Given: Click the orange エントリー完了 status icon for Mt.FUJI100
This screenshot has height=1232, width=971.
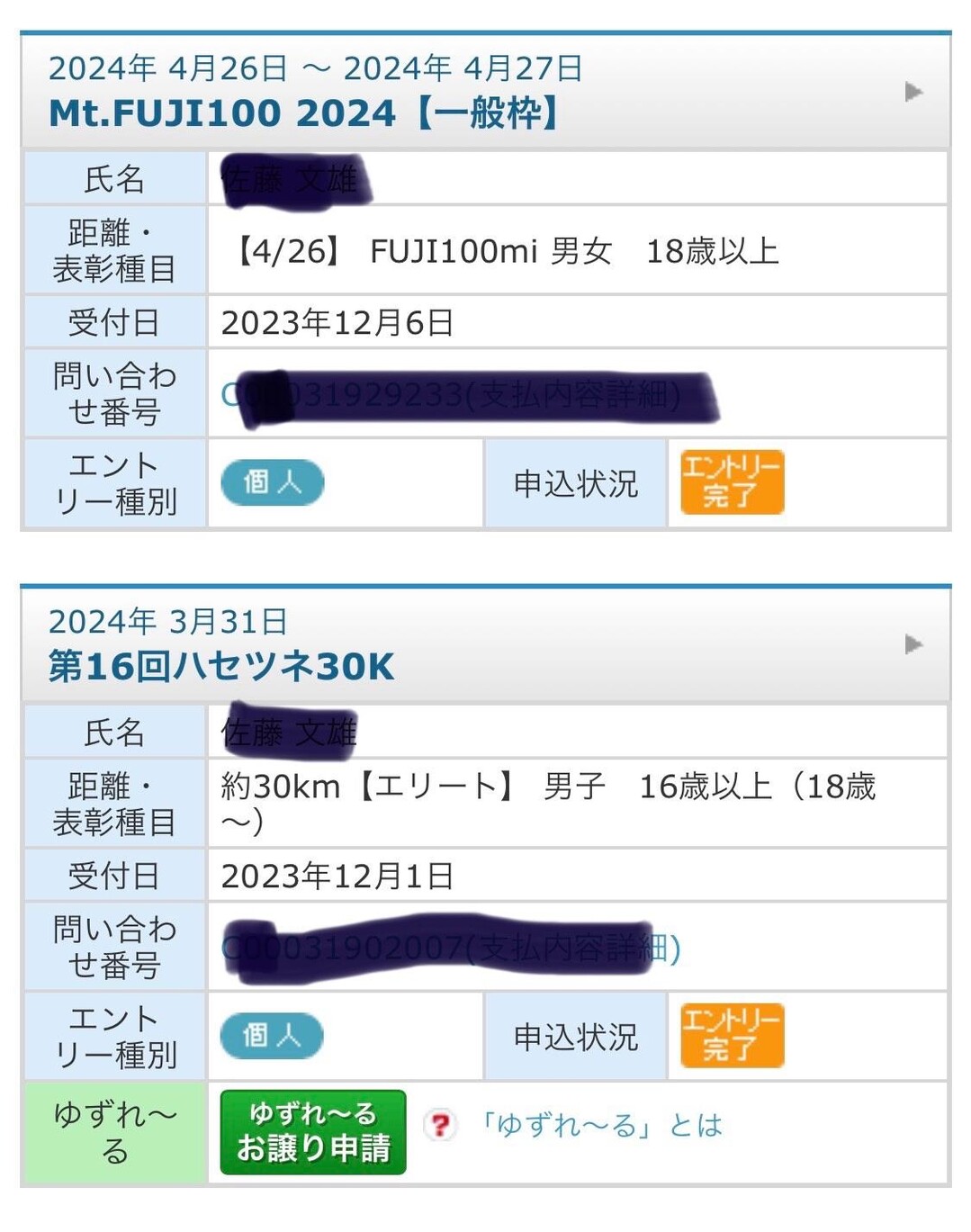Looking at the screenshot, I should pyautogui.click(x=731, y=482).
